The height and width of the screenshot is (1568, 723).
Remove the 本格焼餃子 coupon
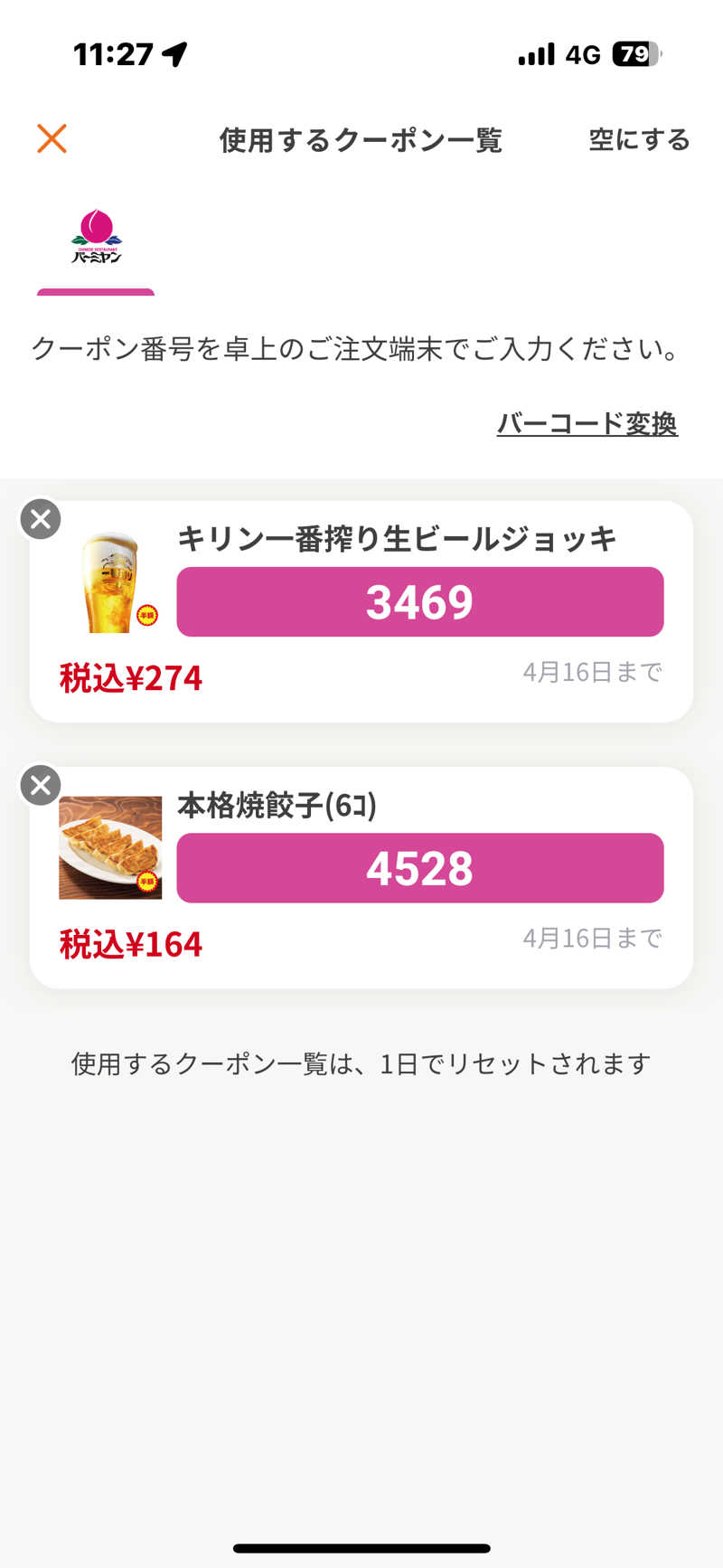pos(41,786)
